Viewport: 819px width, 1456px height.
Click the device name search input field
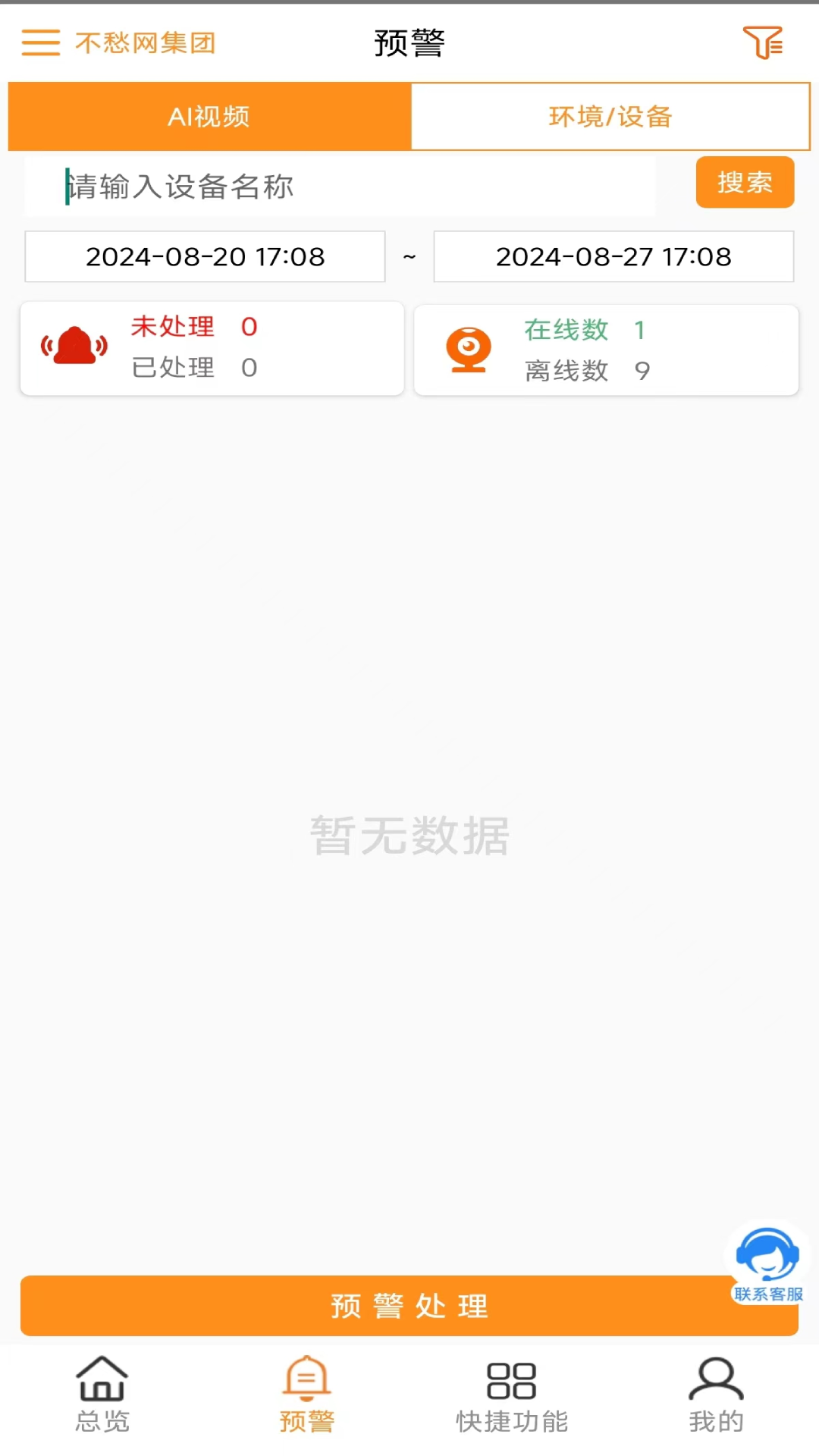click(340, 187)
